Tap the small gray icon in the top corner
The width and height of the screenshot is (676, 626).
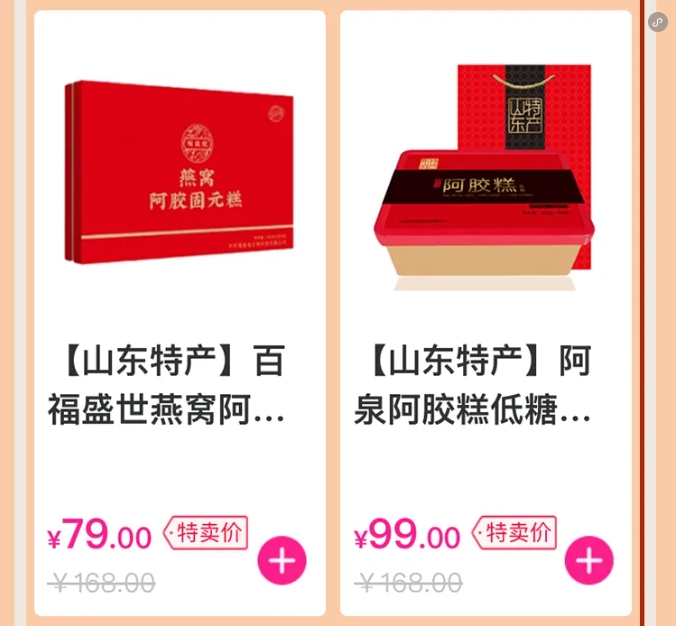[x=657, y=22]
